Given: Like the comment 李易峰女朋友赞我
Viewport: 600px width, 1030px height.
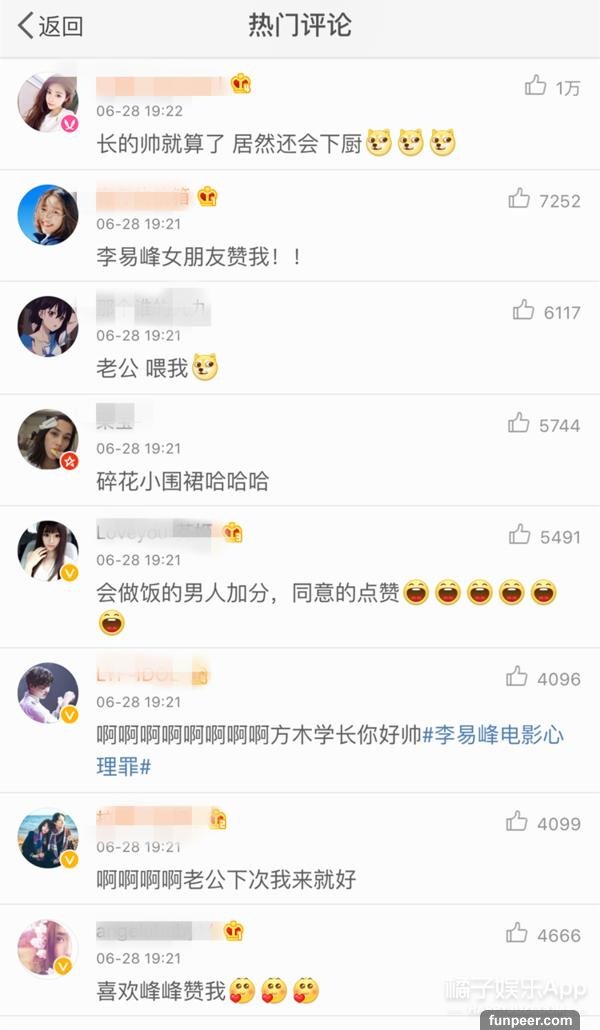Looking at the screenshot, I should 519,199.
